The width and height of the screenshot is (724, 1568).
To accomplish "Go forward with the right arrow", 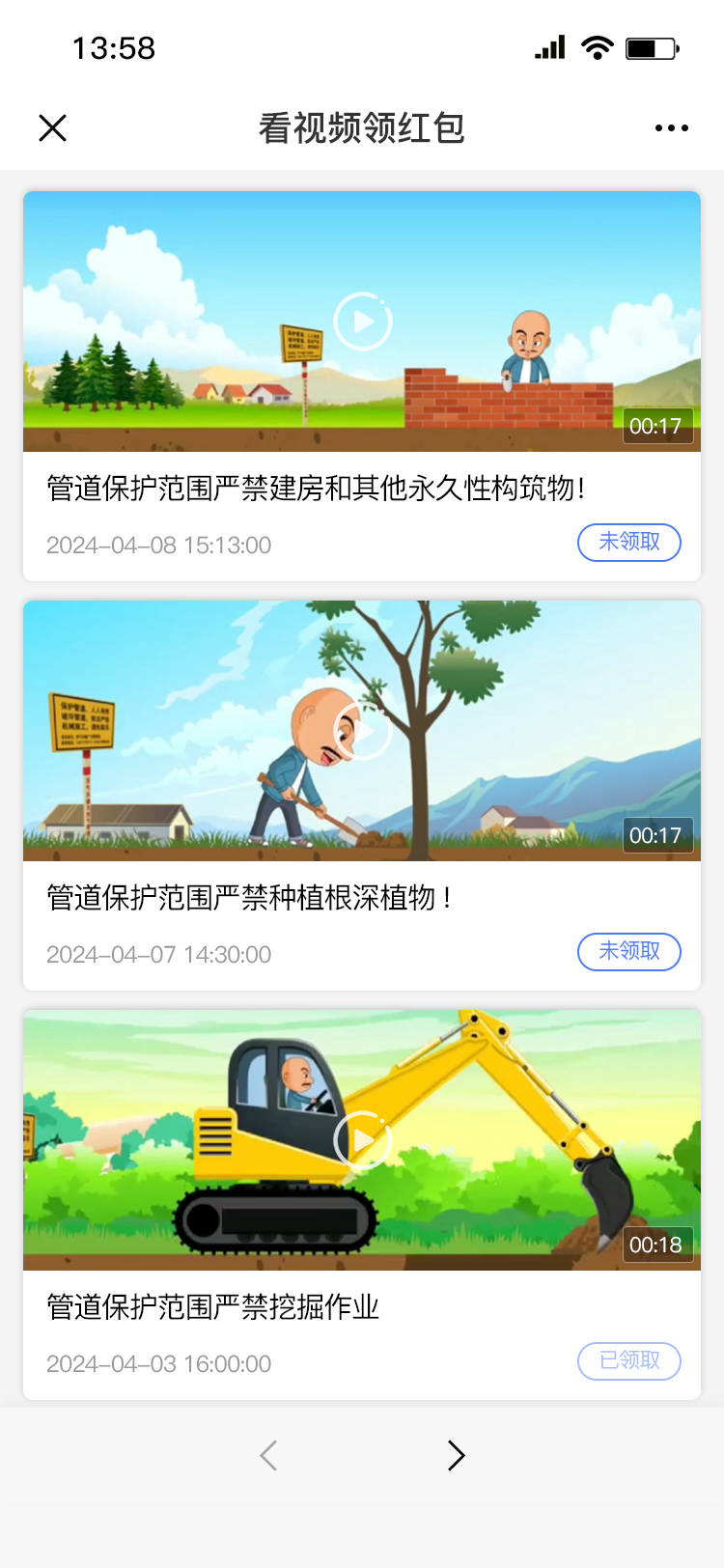I will pyautogui.click(x=456, y=1455).
